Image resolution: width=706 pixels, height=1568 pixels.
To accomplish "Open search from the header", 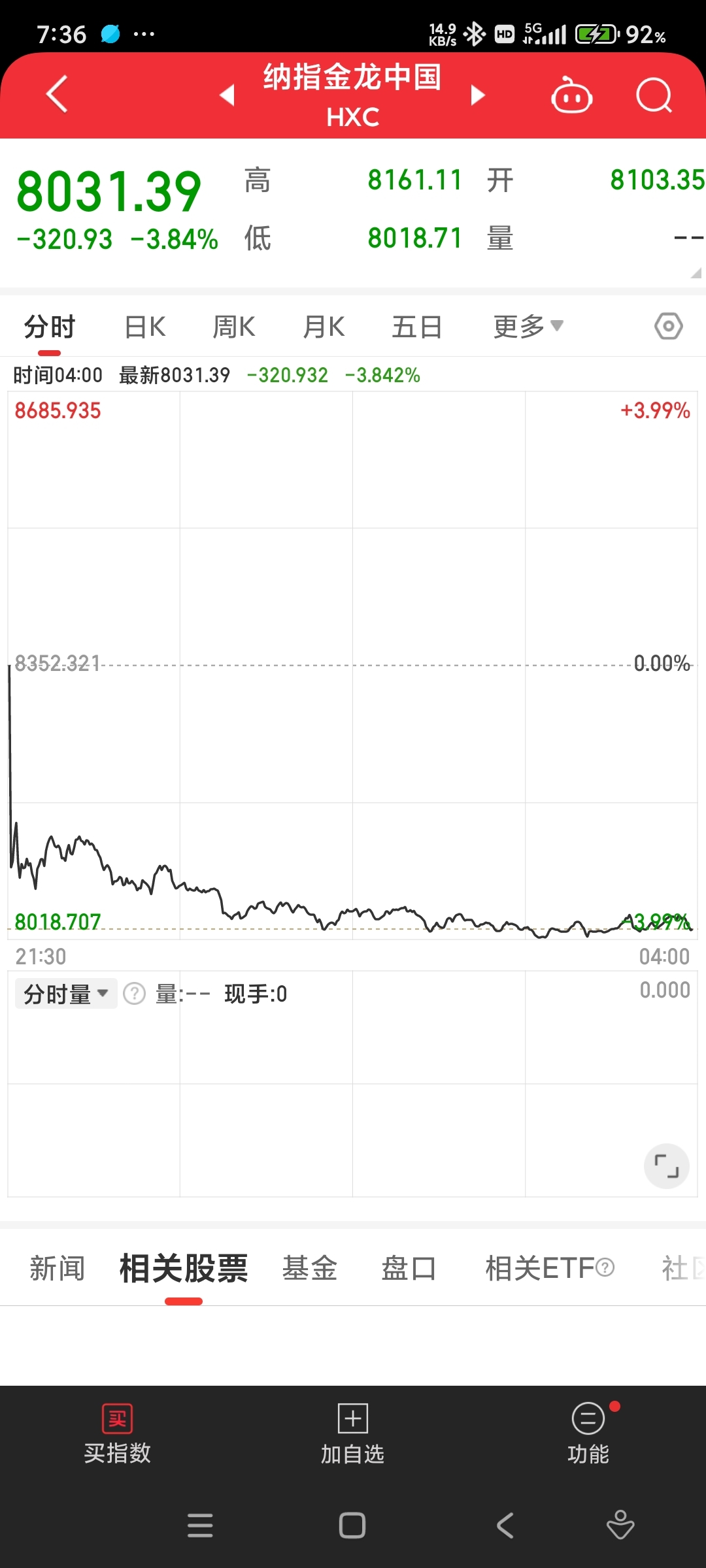I will (x=654, y=95).
